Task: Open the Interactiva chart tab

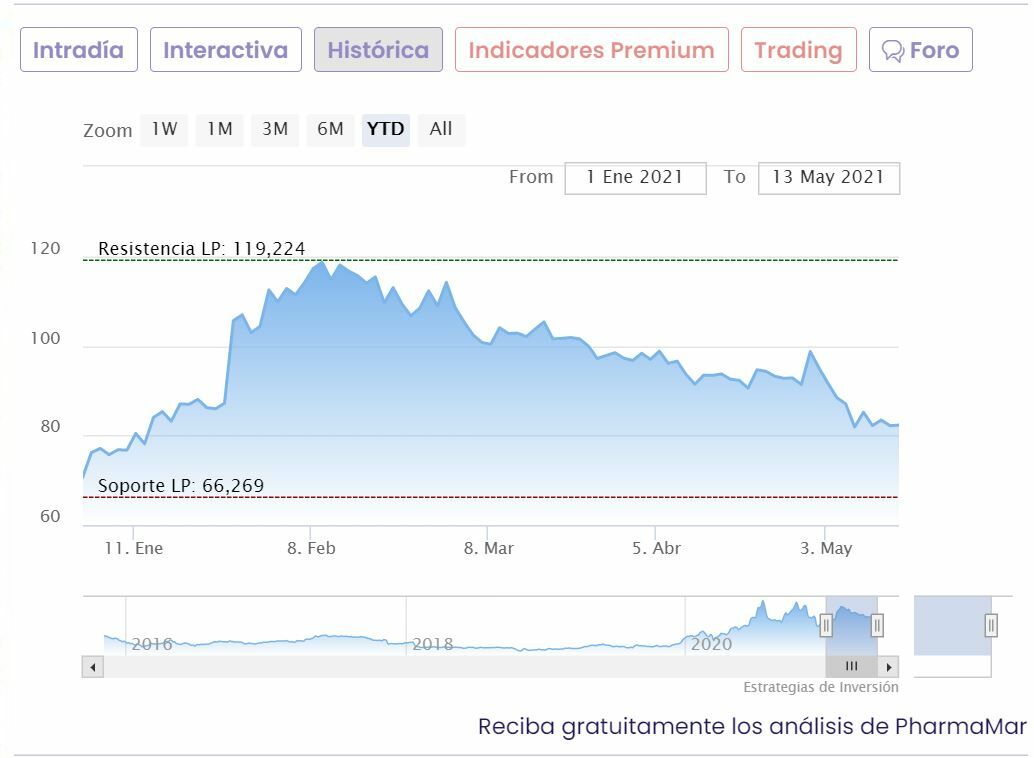Action: pos(225,50)
